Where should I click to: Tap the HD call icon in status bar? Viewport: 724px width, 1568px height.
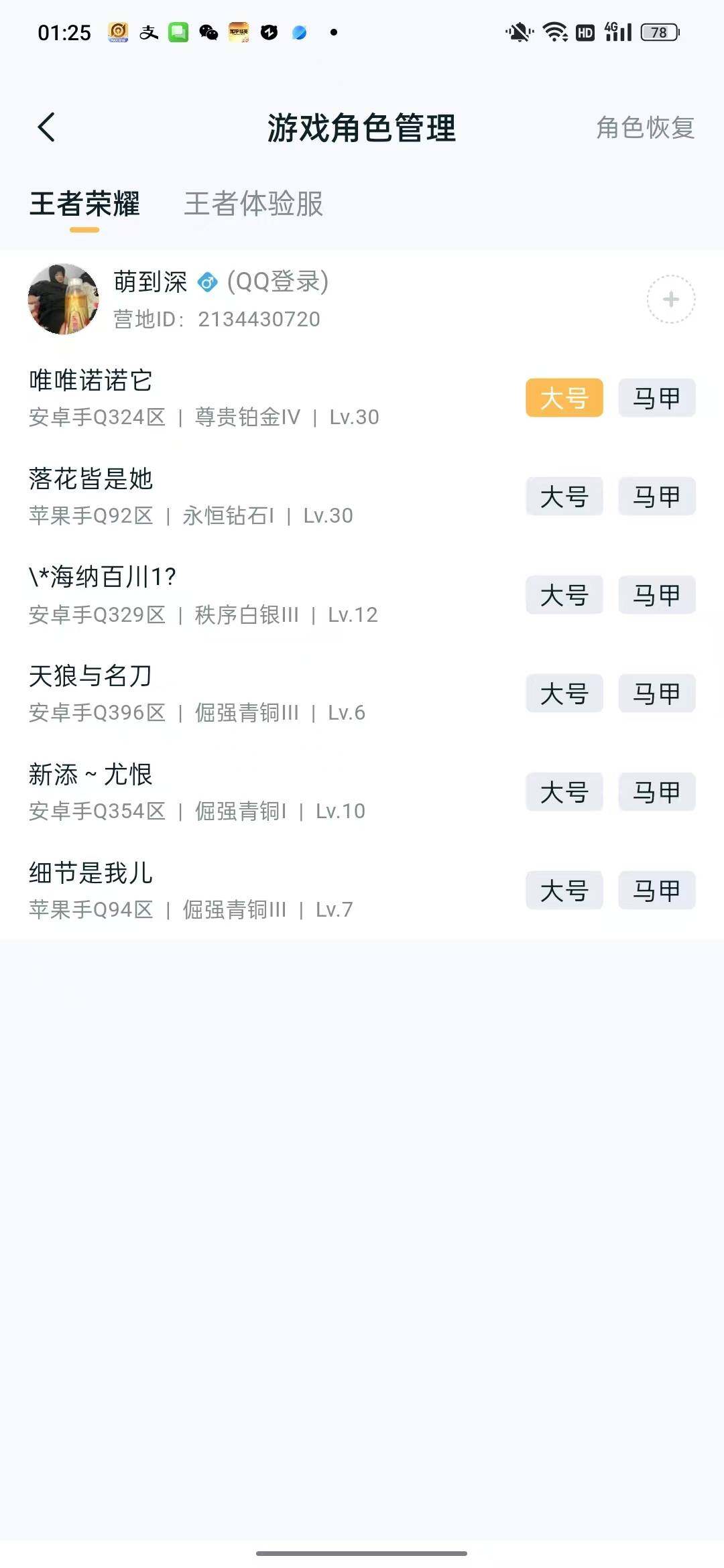585,32
